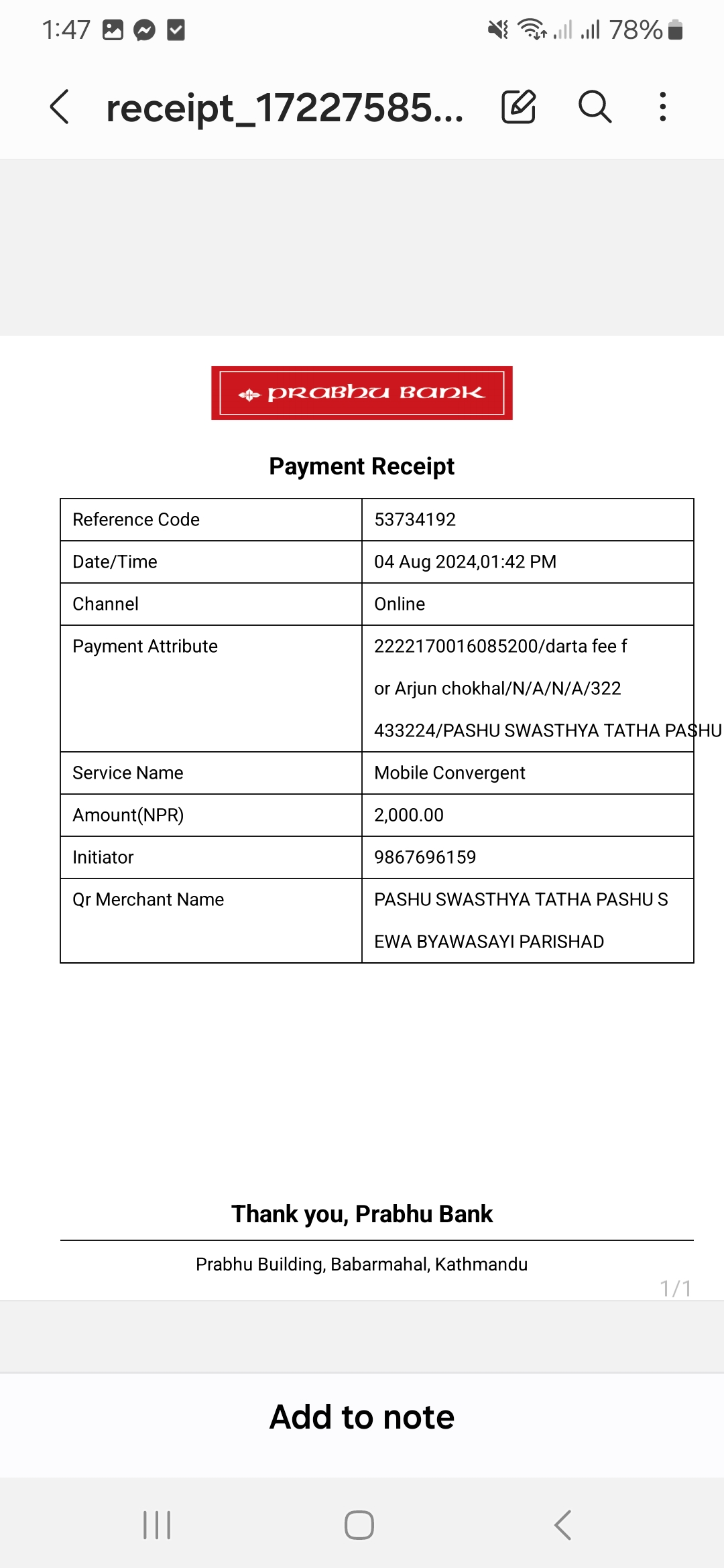
Task: Open the three-dot overflow menu
Action: pyautogui.click(x=663, y=107)
